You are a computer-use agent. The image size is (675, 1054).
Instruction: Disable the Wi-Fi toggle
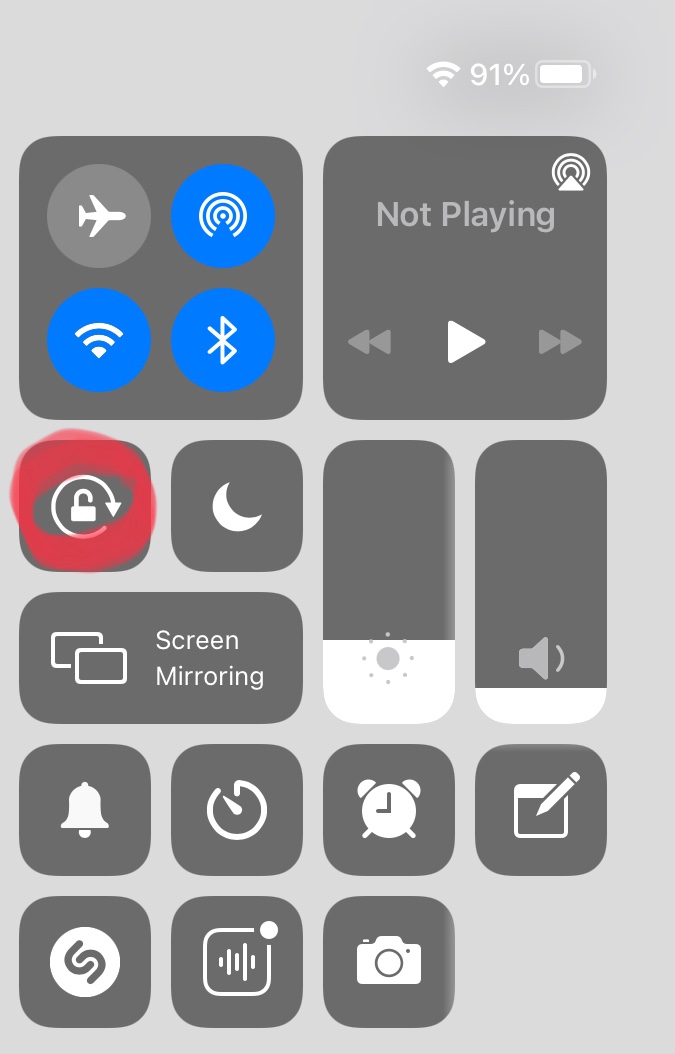point(99,340)
